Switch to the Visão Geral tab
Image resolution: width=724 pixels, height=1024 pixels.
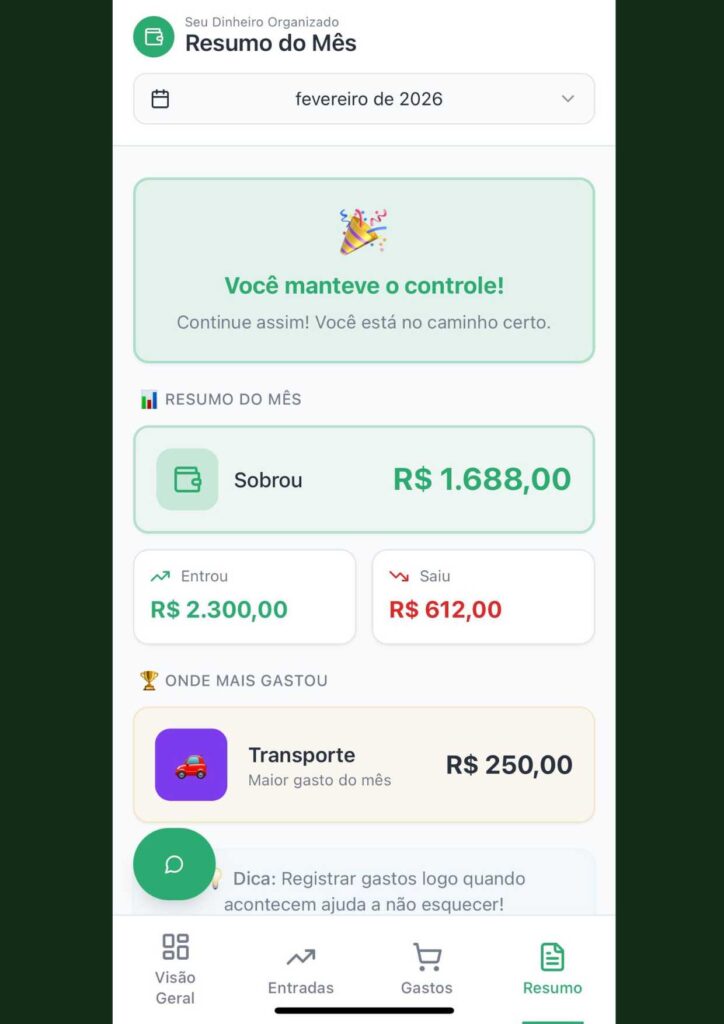pyautogui.click(x=175, y=968)
